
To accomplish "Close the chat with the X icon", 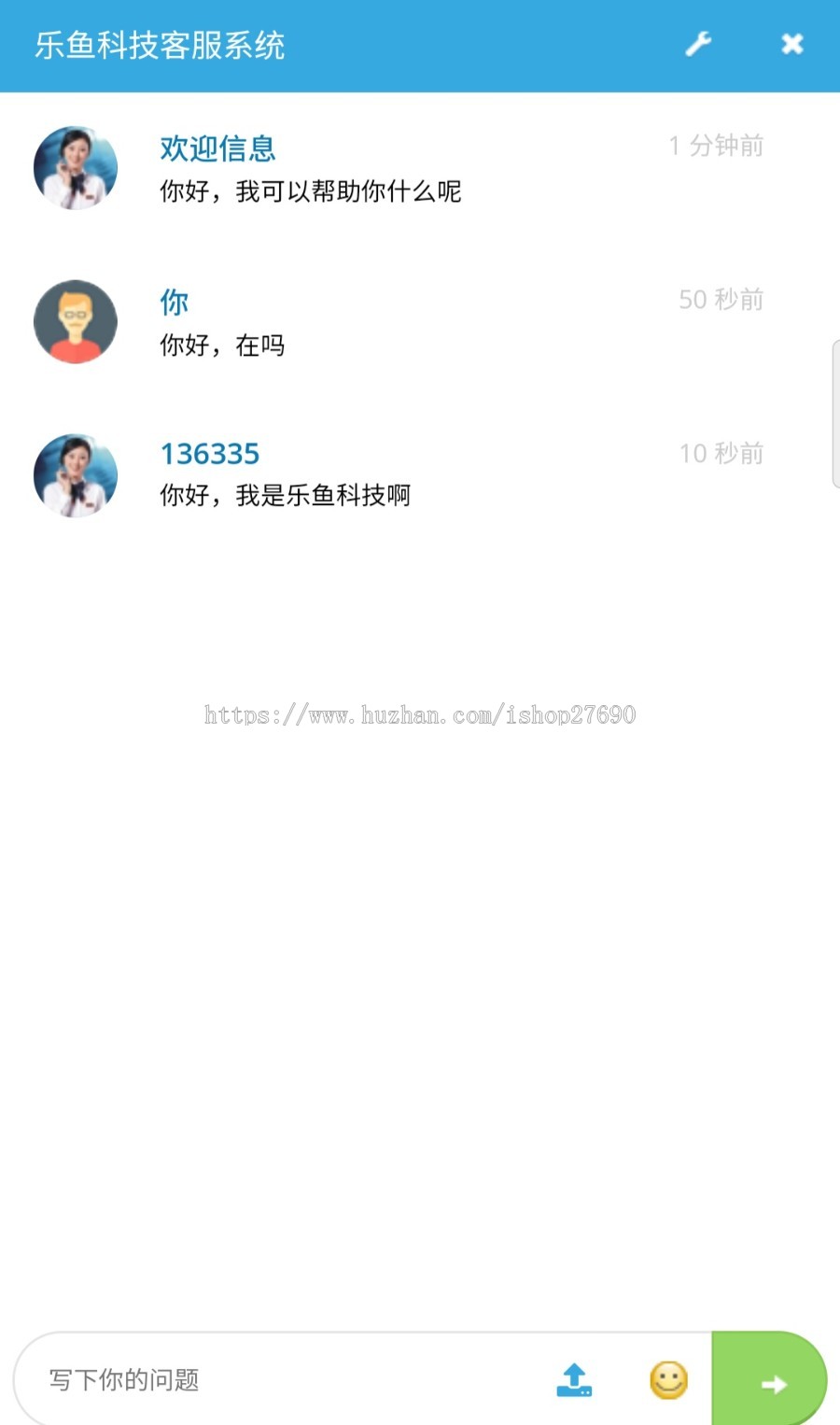I will tap(791, 43).
